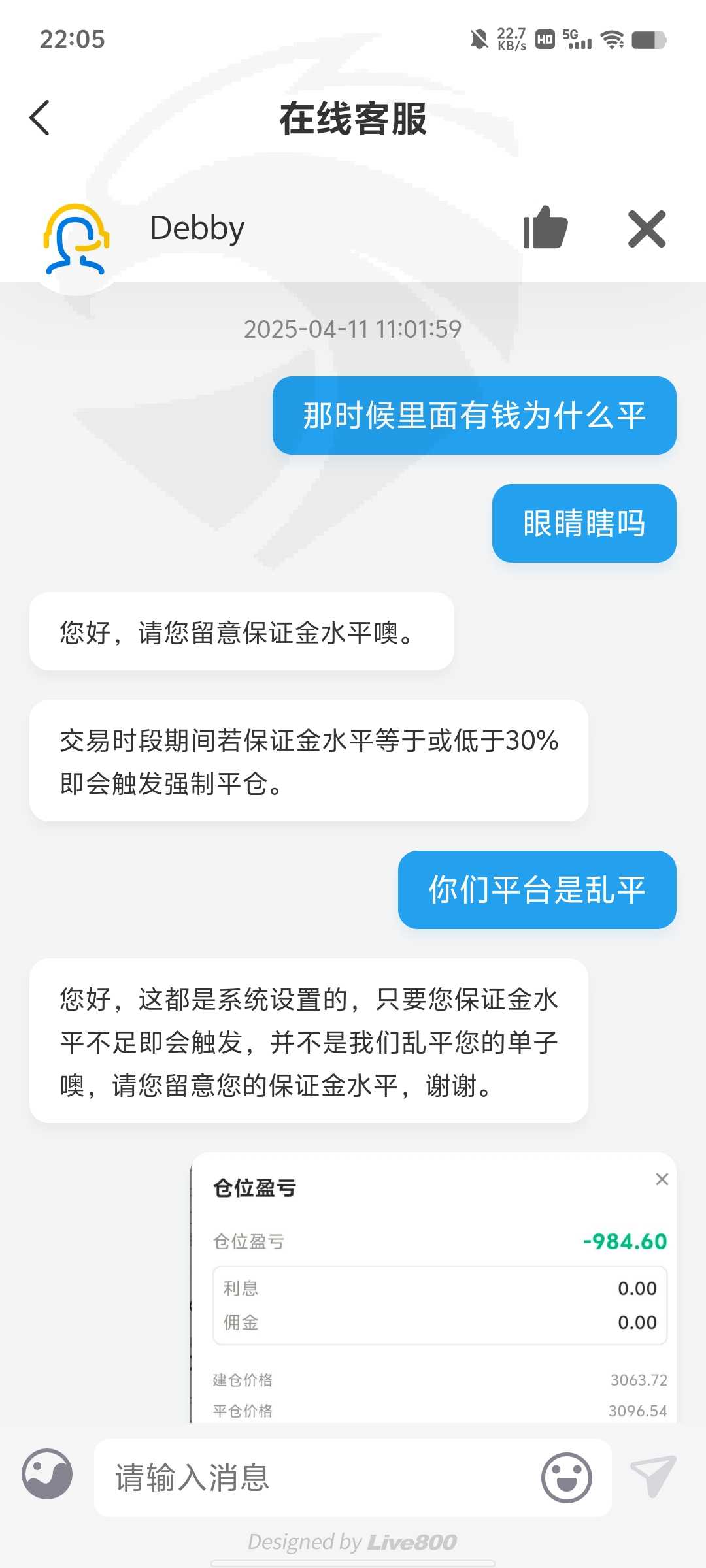Close the chat with the X icon
Screen dimensions: 706x1568
[647, 229]
